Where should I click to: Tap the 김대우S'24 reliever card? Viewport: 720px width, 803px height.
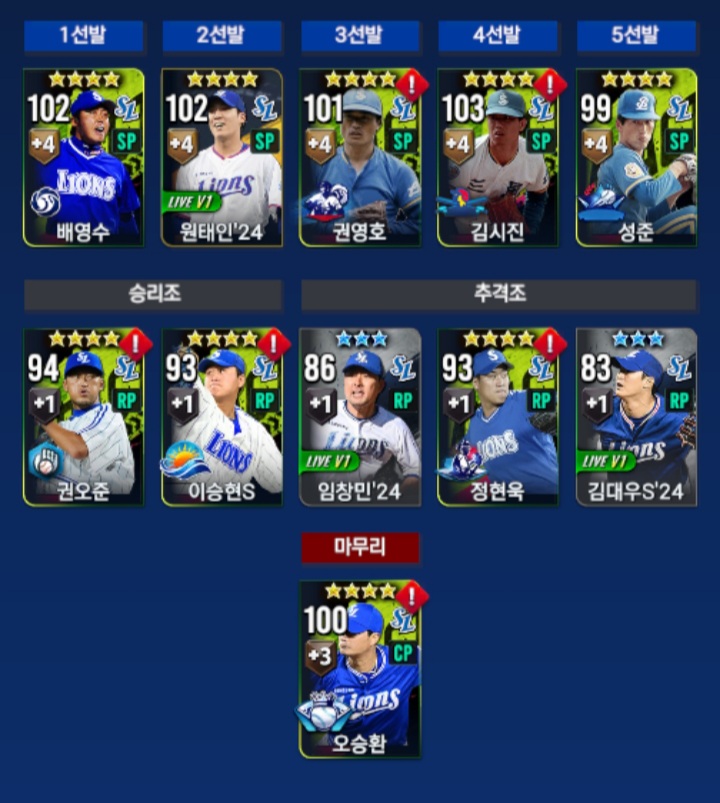coord(636,418)
